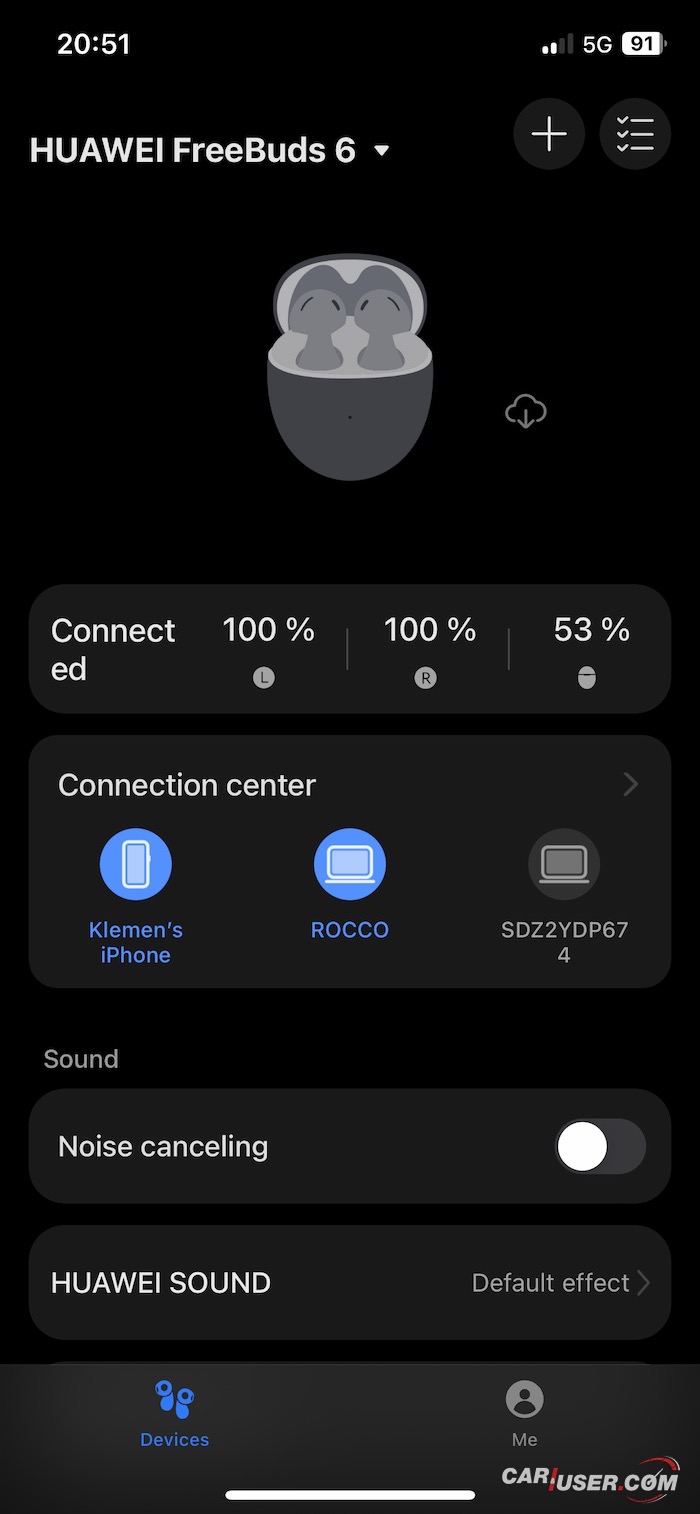Turn on Noise canceling
700x1514 pixels.
pyautogui.click(x=600, y=1146)
